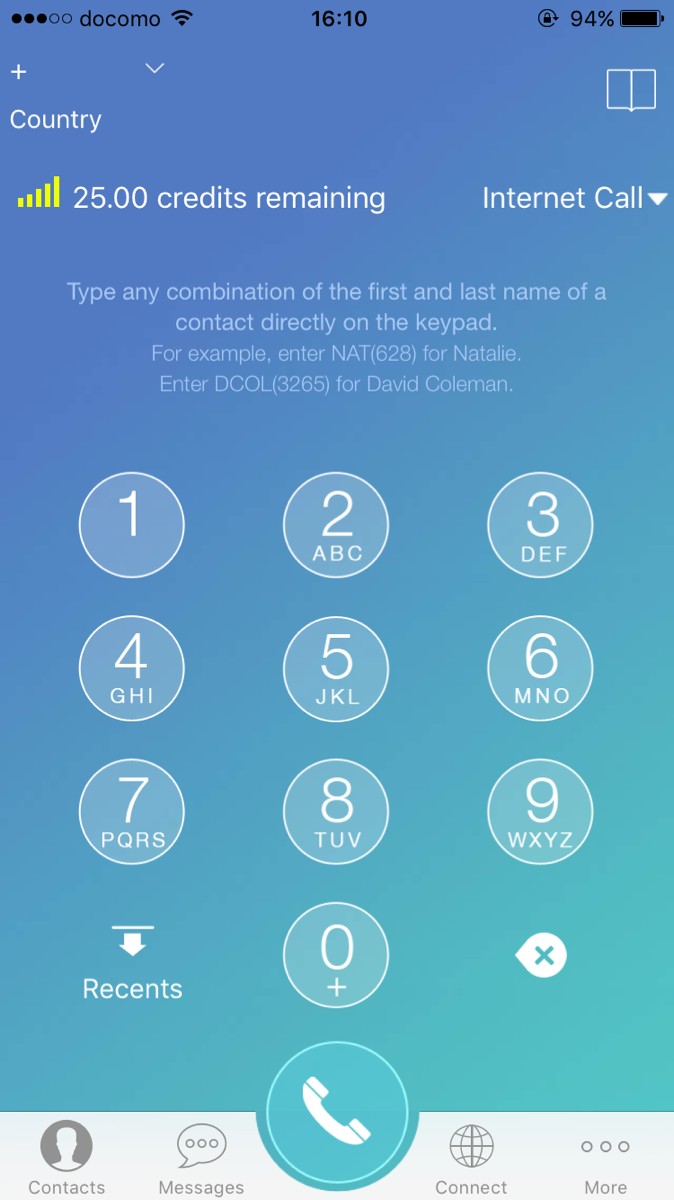
Task: Tap the 0 + key
Action: click(x=337, y=955)
